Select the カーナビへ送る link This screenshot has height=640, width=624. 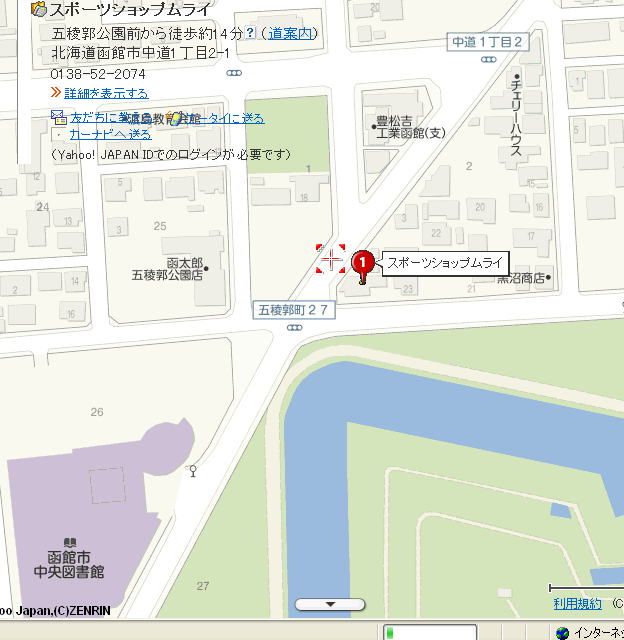pos(109,133)
